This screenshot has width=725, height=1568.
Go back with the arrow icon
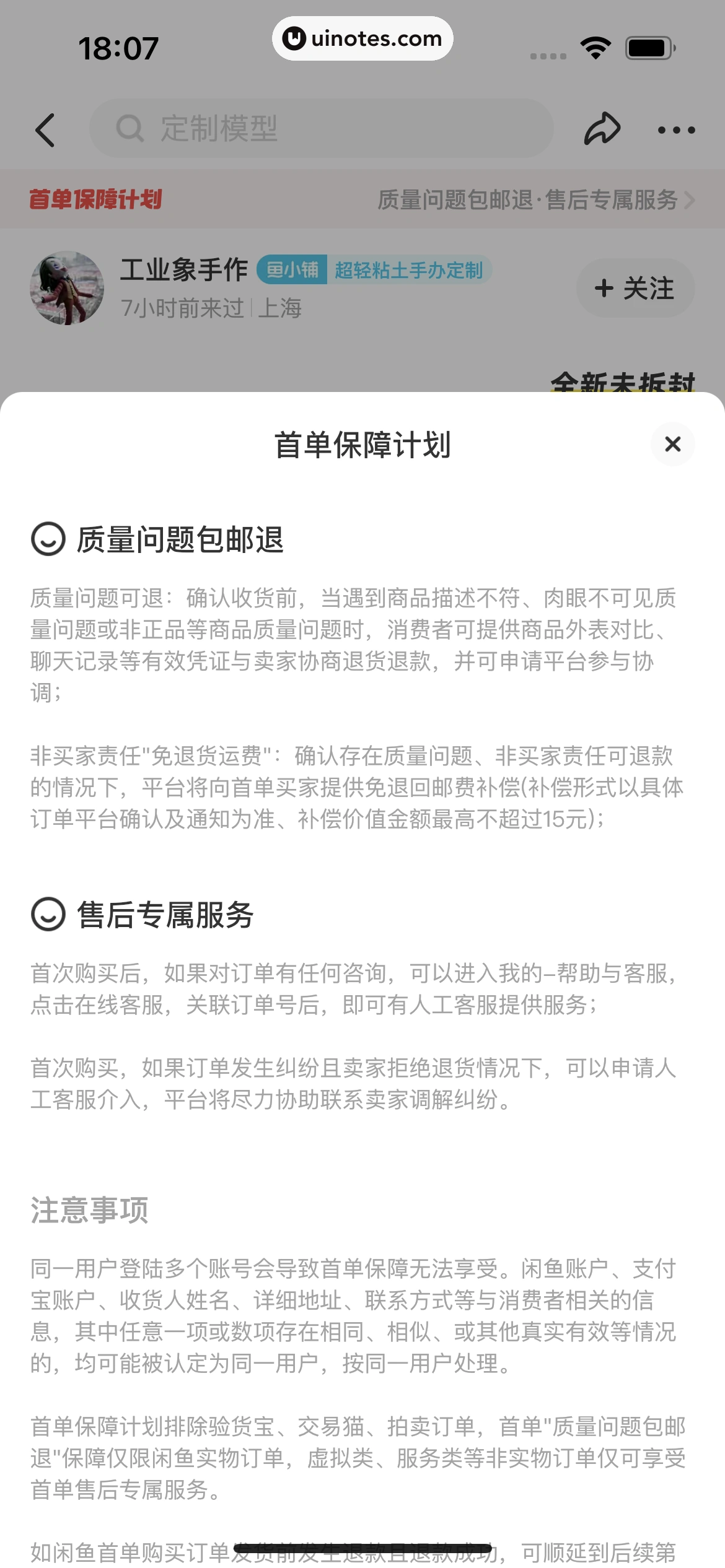pyautogui.click(x=45, y=130)
